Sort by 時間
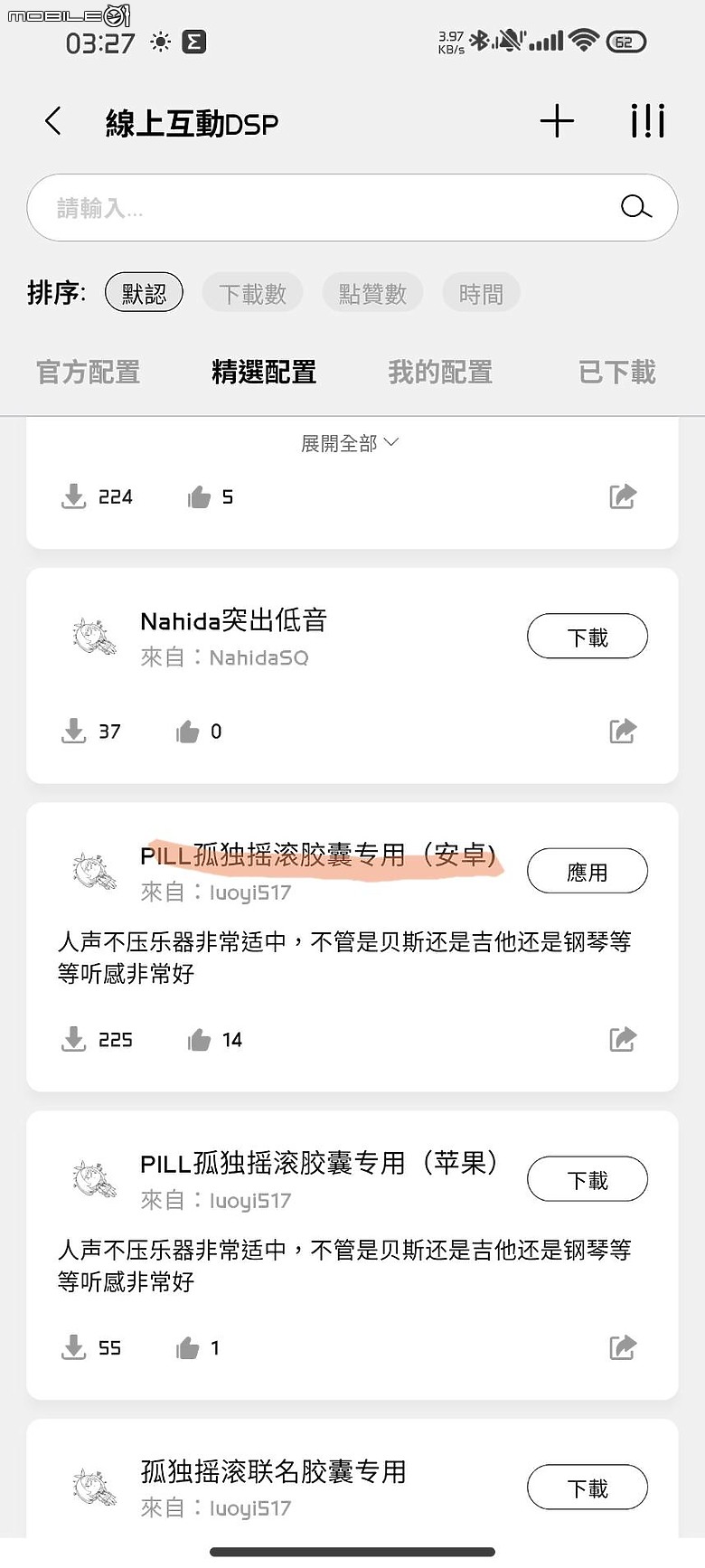The width and height of the screenshot is (705, 1568). tap(481, 293)
